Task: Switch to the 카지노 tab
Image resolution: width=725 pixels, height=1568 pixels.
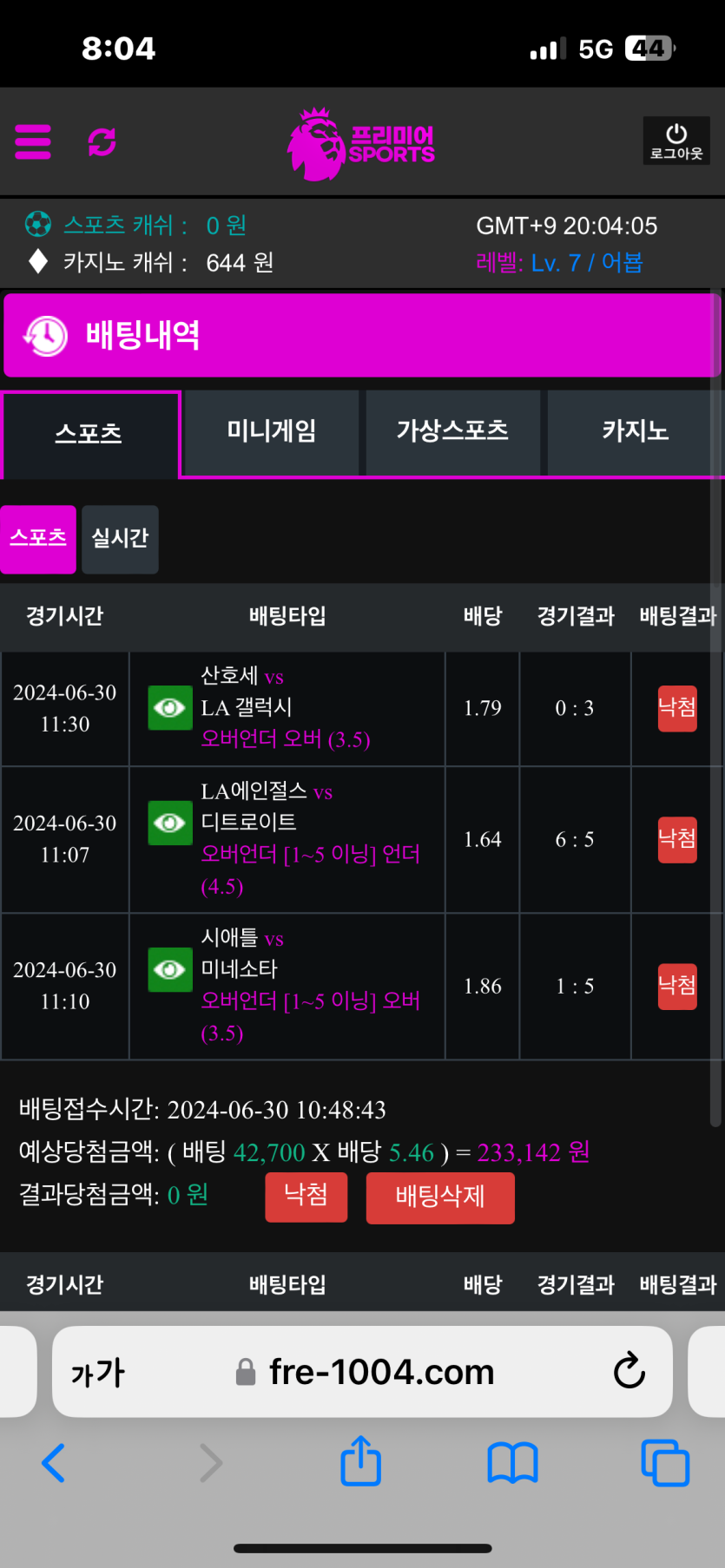Action: (x=635, y=431)
